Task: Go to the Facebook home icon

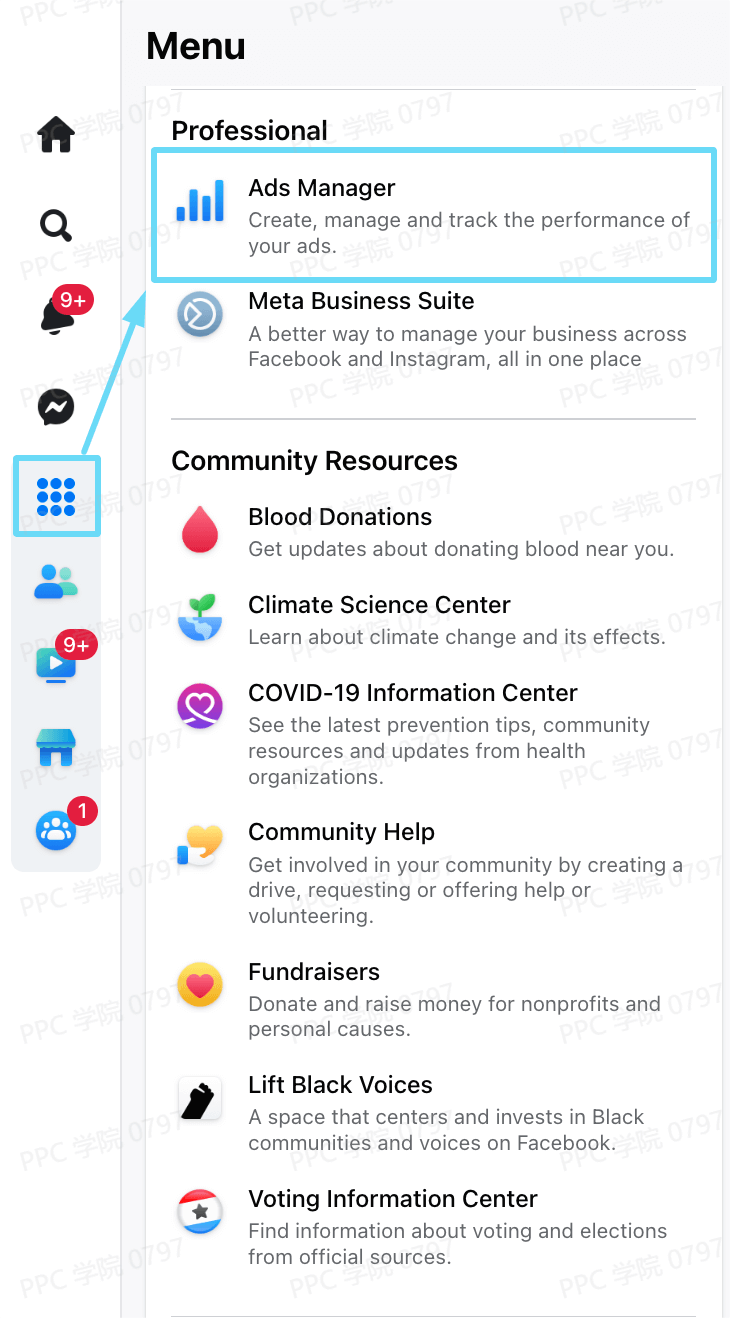Action: coord(56,135)
